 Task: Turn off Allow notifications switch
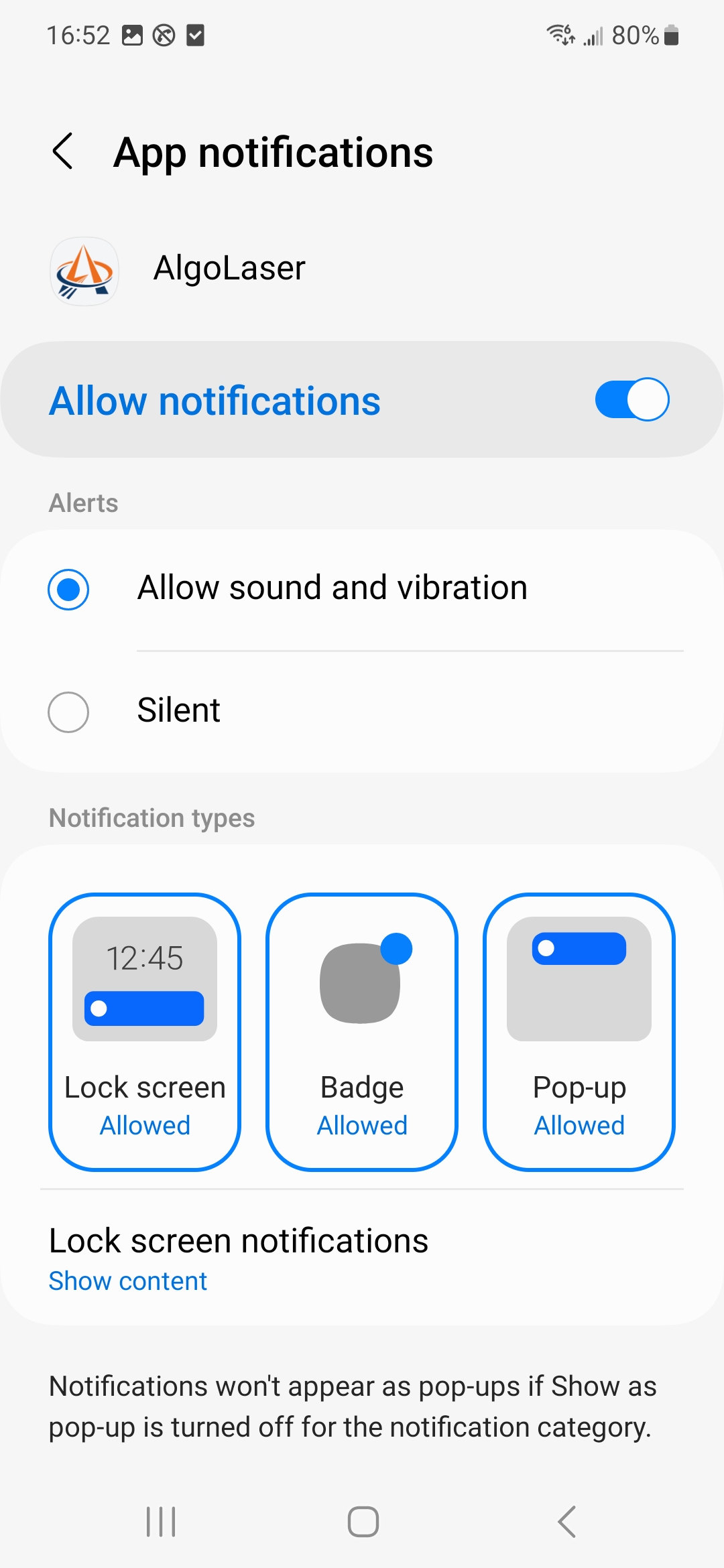pyautogui.click(x=631, y=400)
